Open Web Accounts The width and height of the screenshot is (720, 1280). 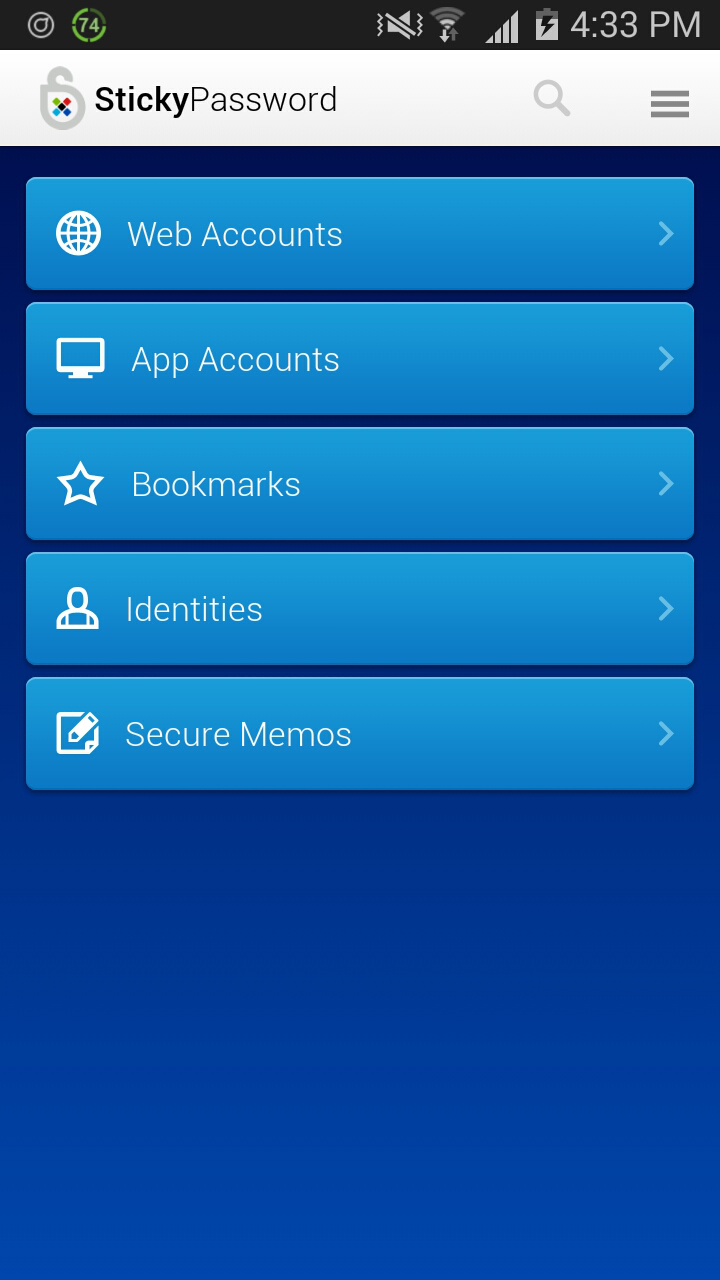(x=359, y=234)
